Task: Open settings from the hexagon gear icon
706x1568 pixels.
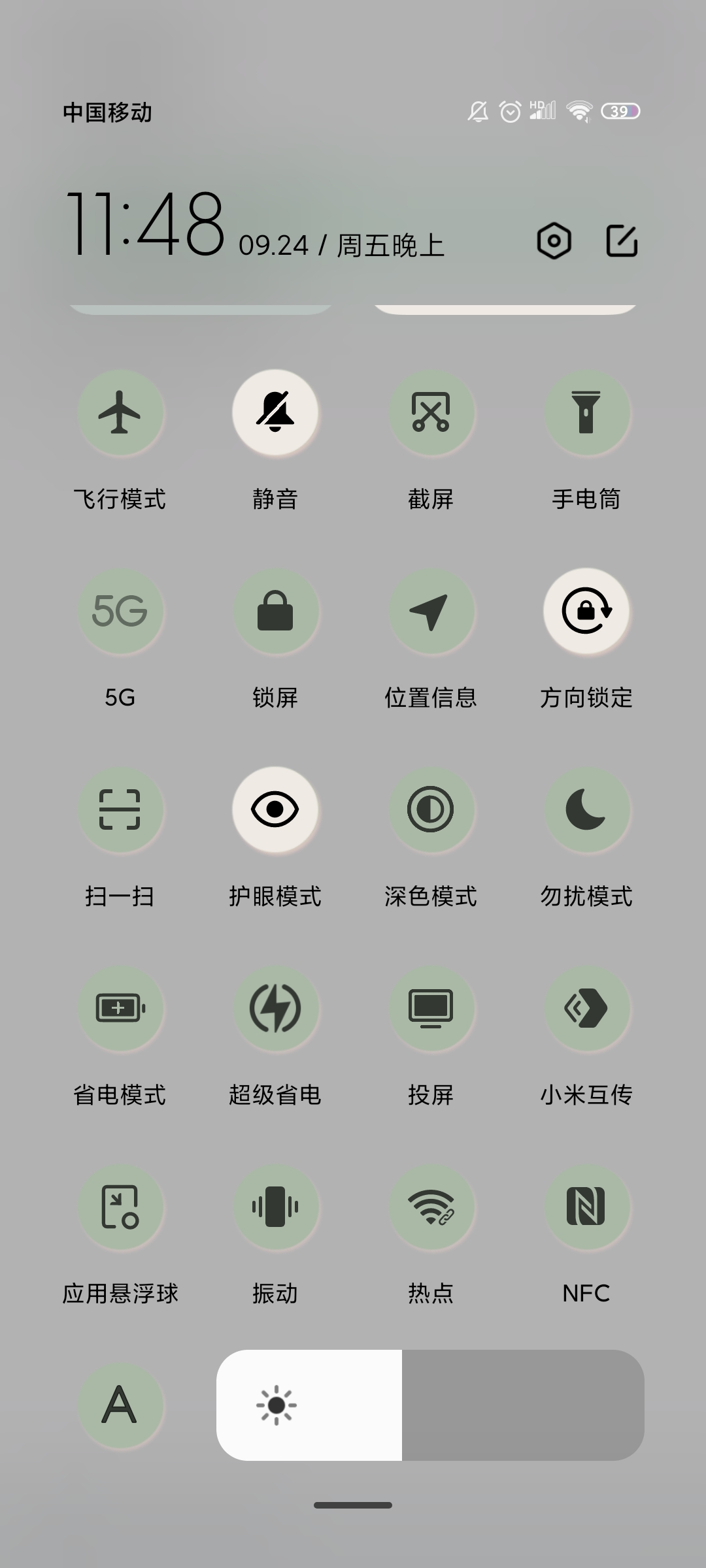Action: coord(554,241)
